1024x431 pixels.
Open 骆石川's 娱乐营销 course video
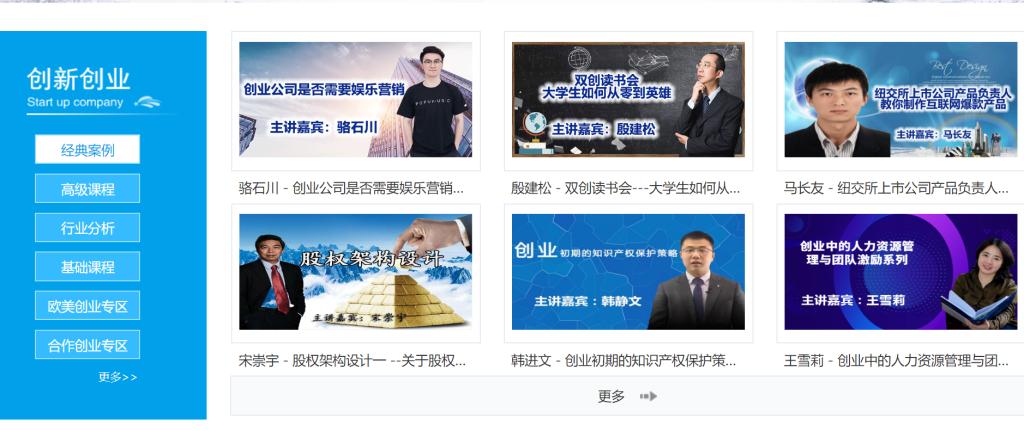click(355, 99)
